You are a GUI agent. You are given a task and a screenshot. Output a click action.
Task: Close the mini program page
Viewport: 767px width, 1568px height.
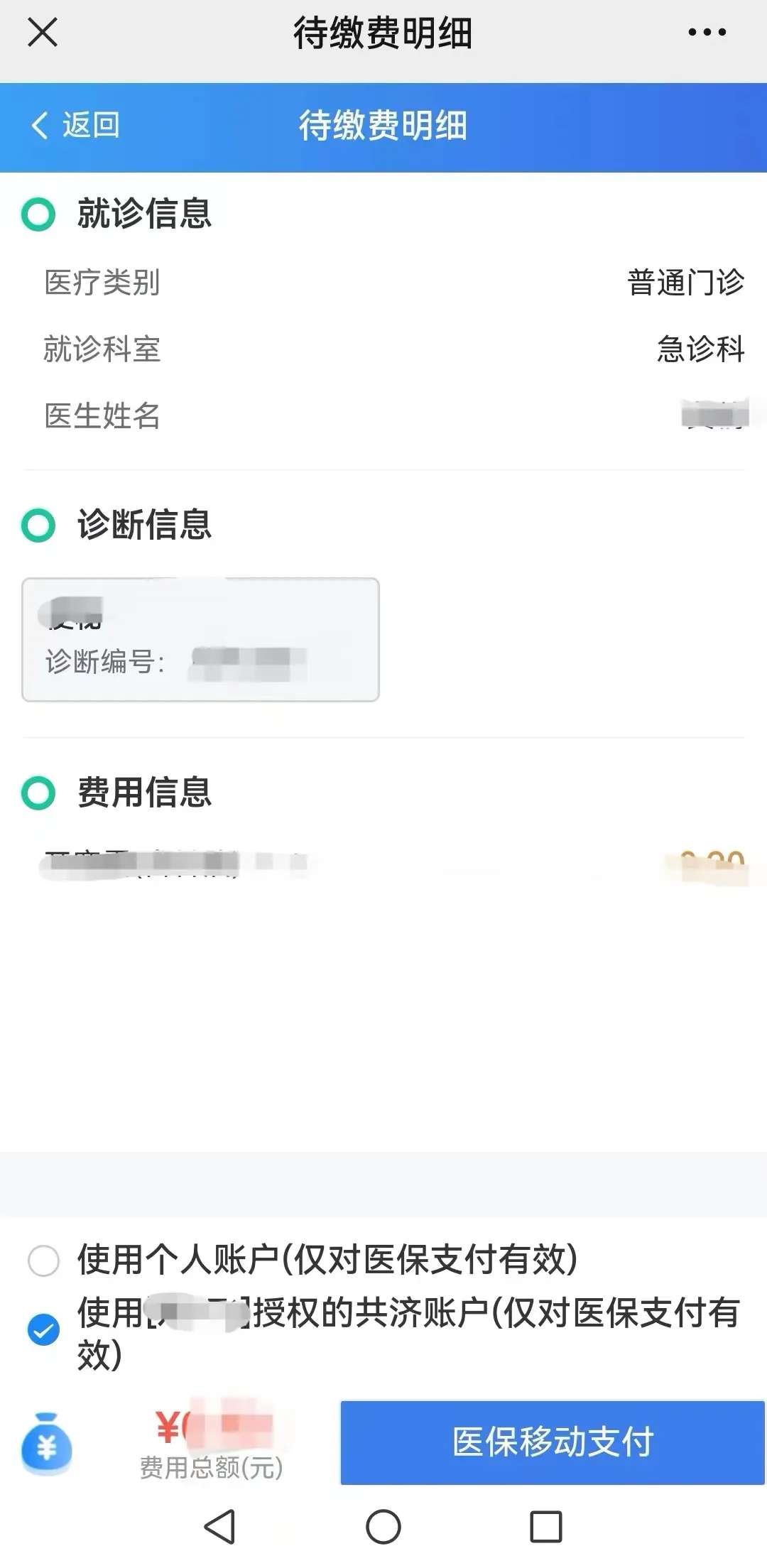coord(43,33)
